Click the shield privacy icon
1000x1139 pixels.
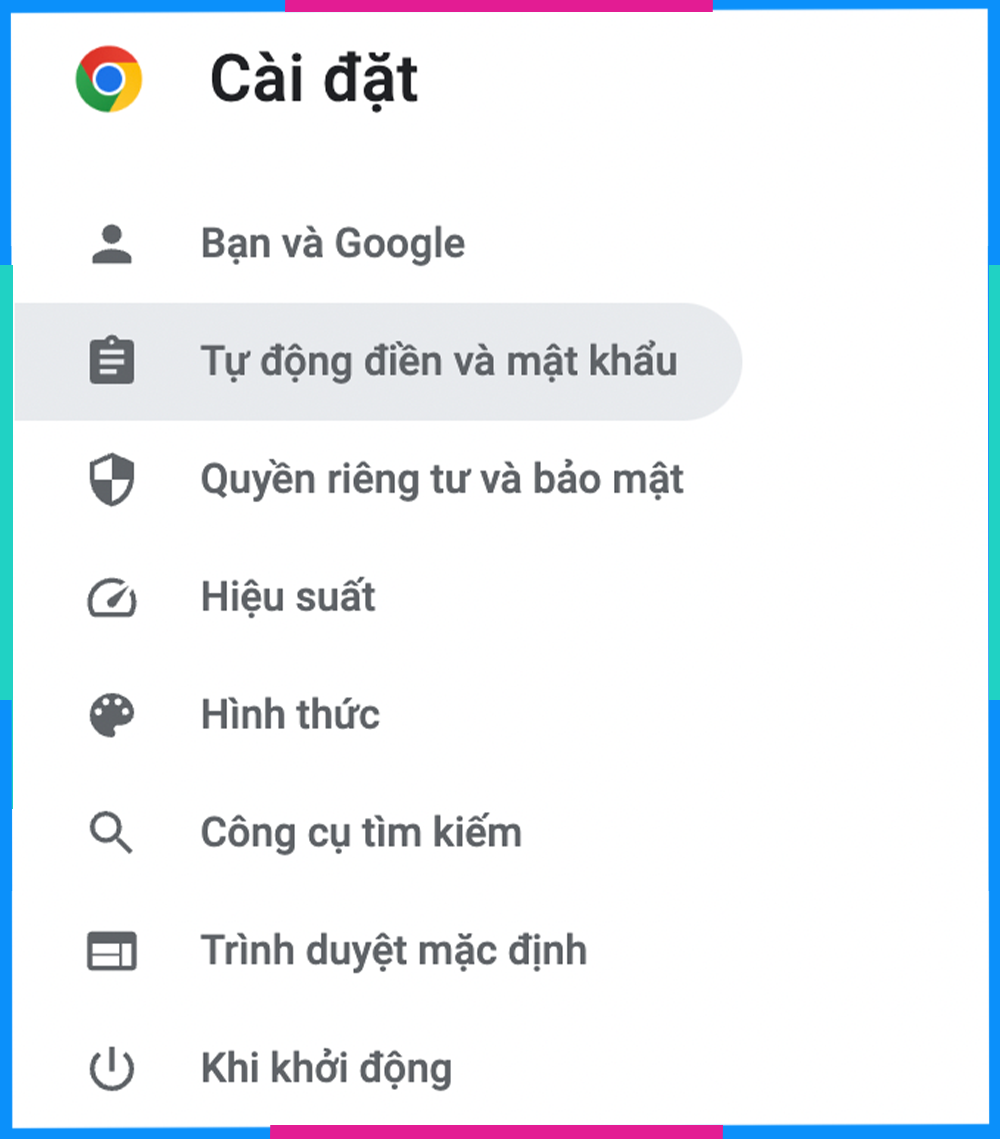pyautogui.click(x=112, y=479)
